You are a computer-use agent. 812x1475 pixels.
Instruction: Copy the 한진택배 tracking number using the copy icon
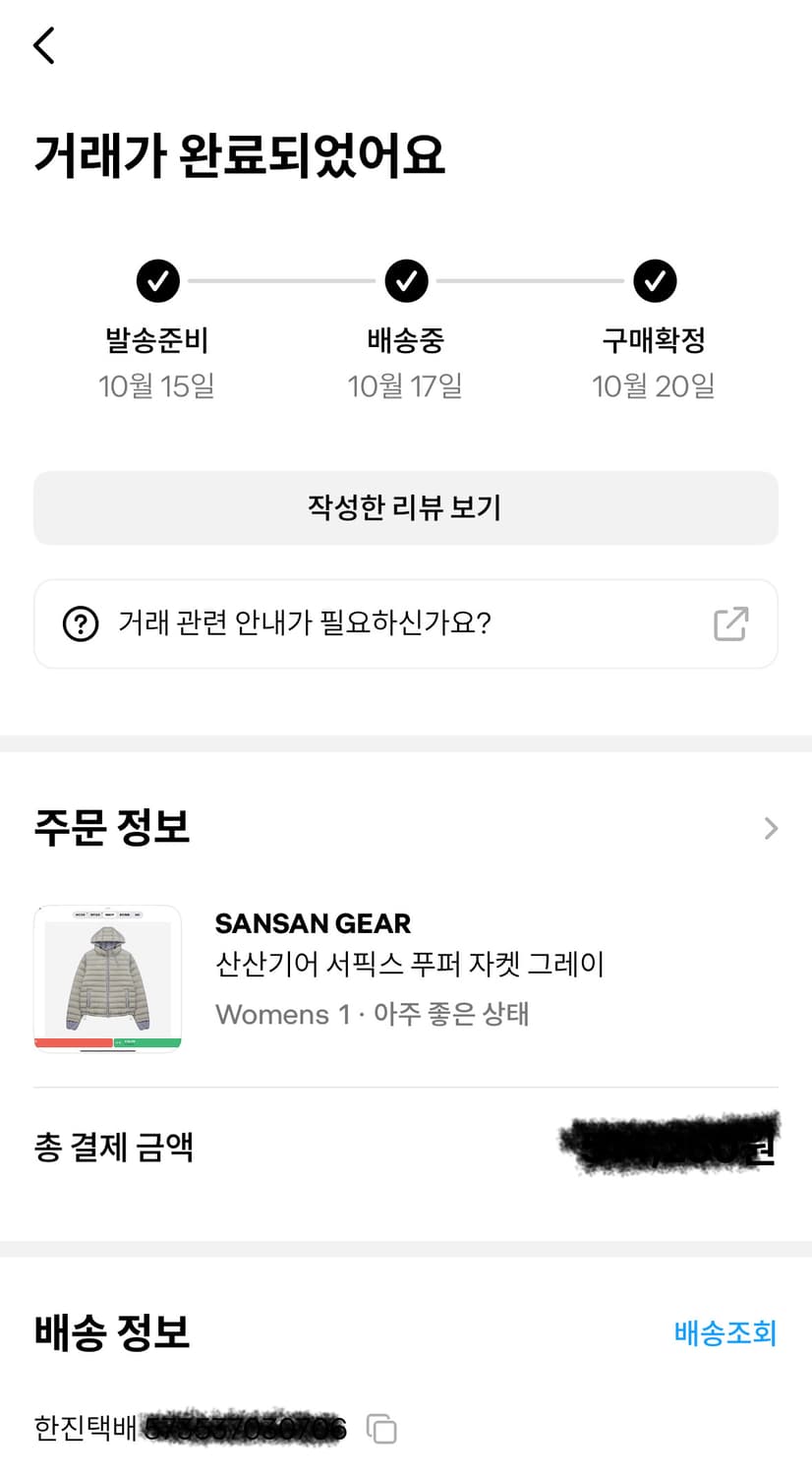coord(382,1428)
